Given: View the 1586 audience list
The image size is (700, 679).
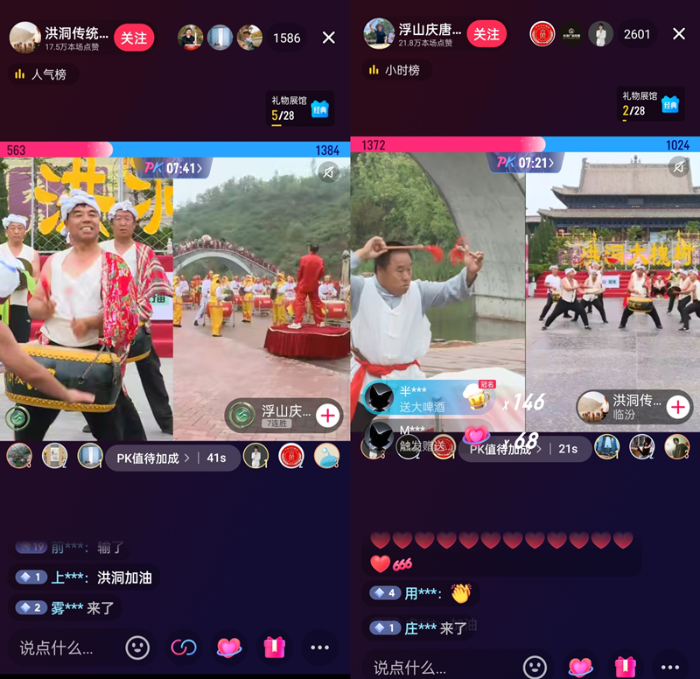Looking at the screenshot, I should (x=286, y=38).
